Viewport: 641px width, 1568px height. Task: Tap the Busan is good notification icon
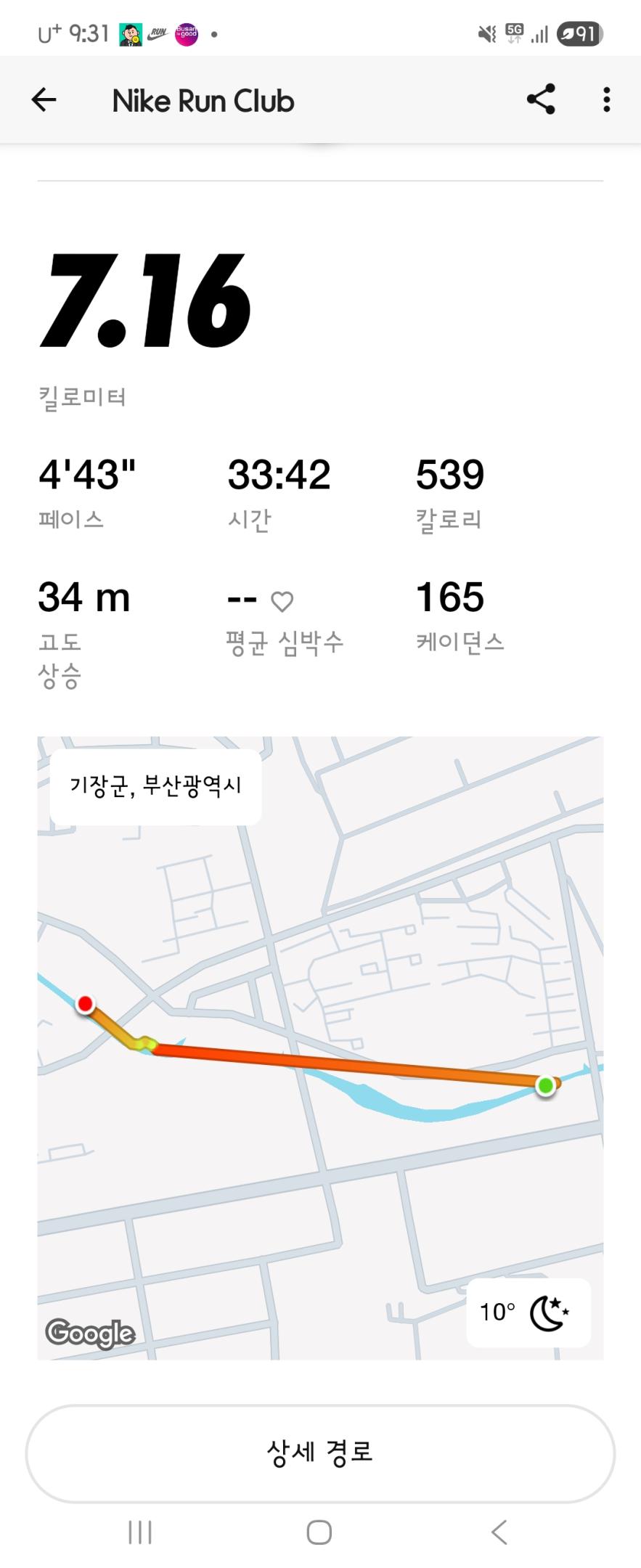point(187,31)
